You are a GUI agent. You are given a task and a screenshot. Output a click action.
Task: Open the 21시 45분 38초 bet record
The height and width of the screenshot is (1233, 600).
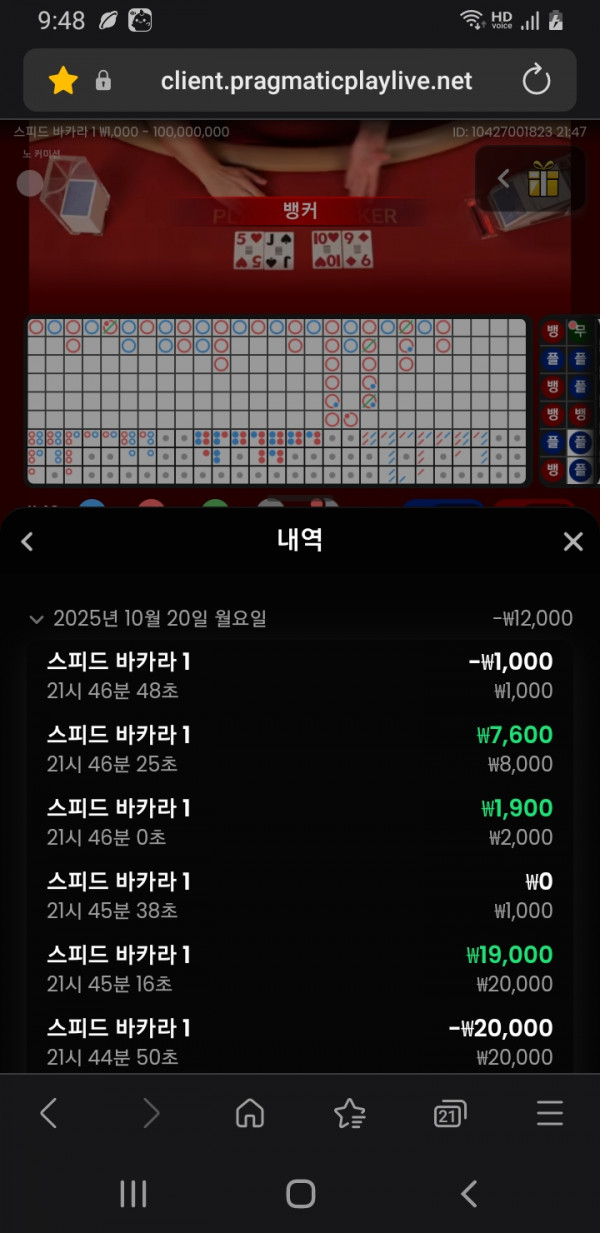click(300, 895)
